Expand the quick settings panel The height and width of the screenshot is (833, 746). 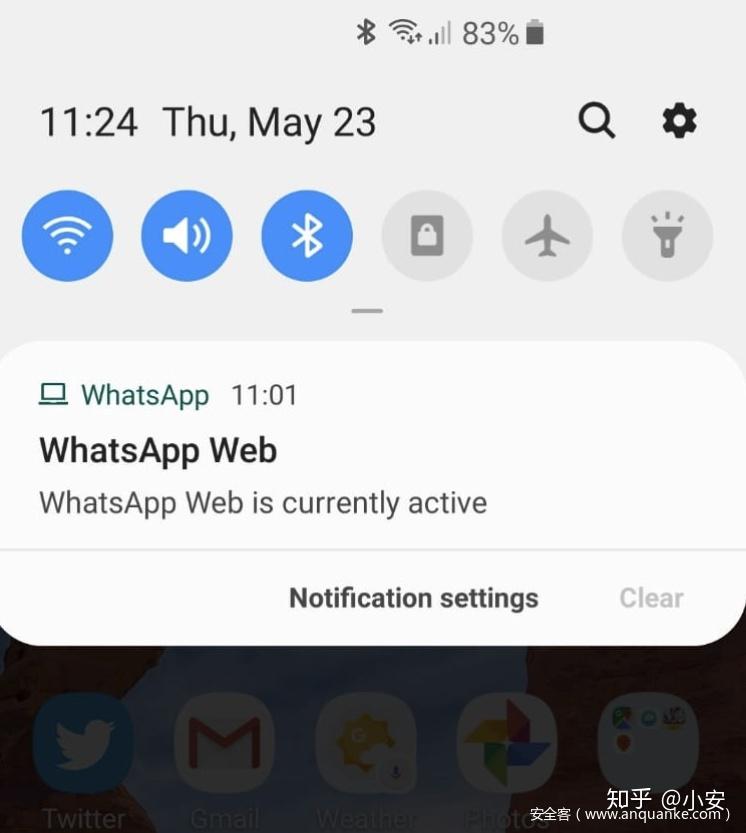coord(366,311)
